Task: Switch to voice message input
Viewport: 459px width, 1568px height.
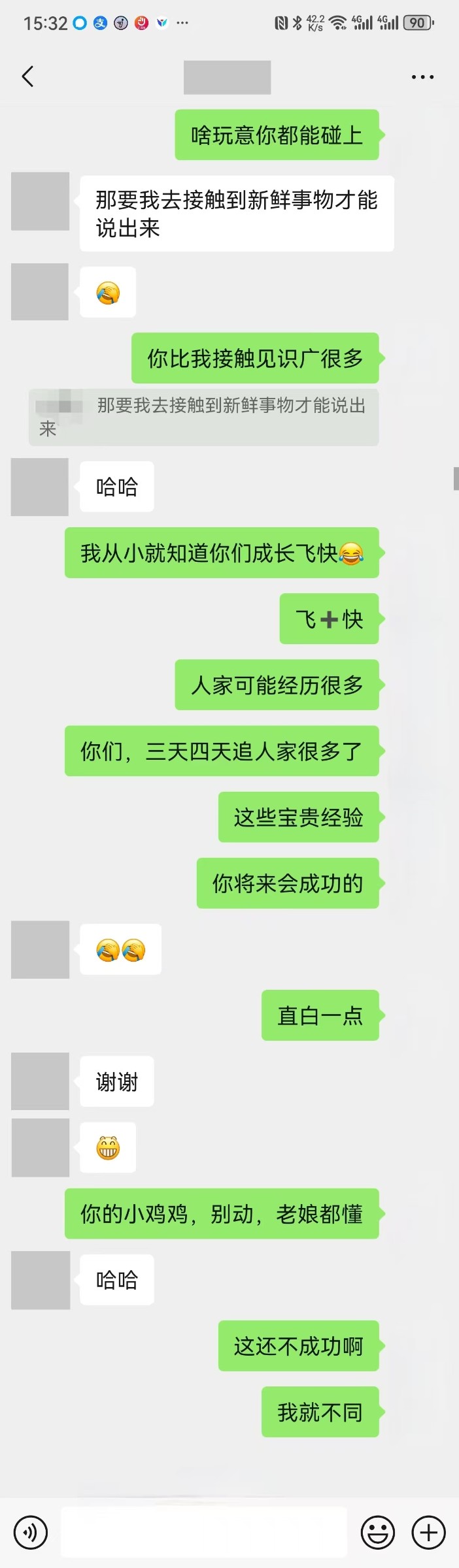Action: click(x=31, y=1532)
